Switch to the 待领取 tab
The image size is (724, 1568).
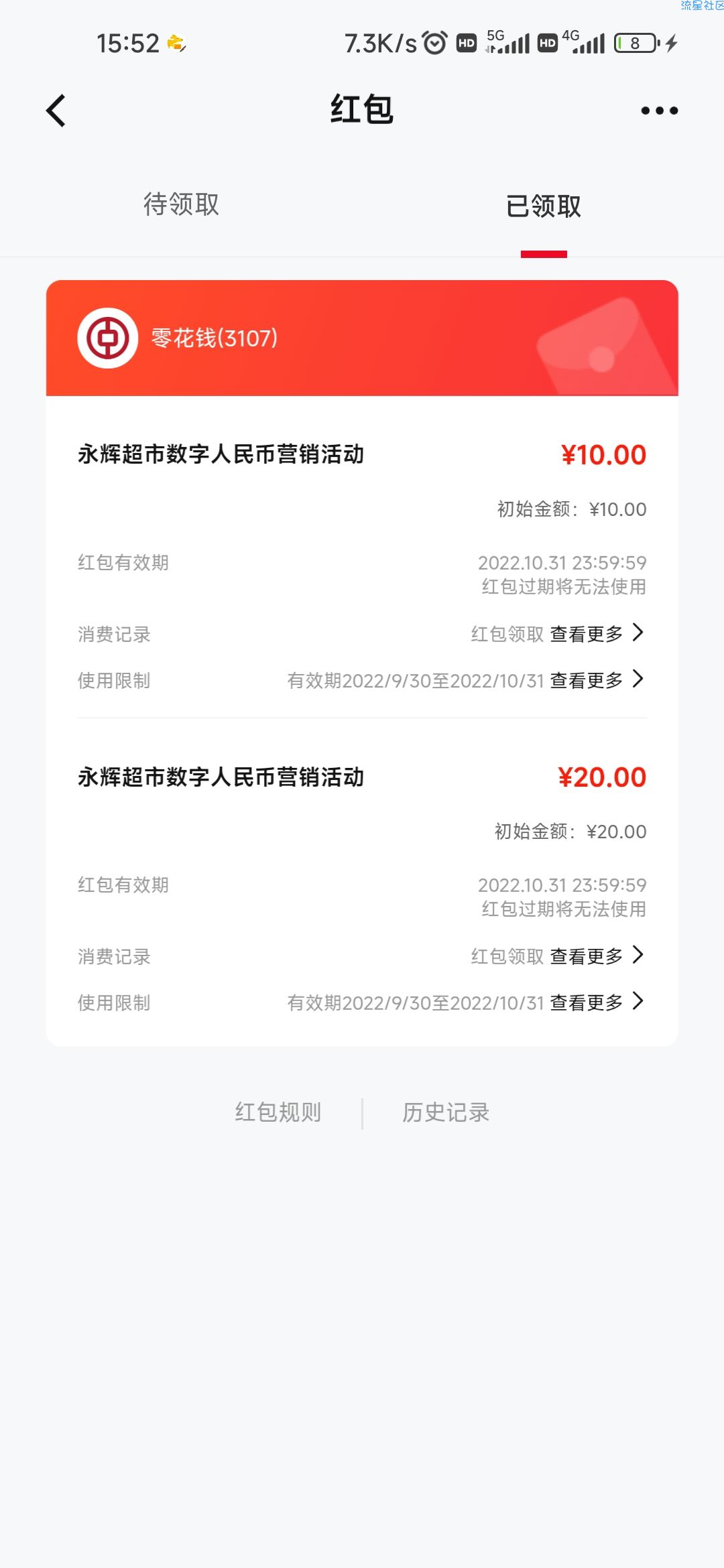pos(181,204)
